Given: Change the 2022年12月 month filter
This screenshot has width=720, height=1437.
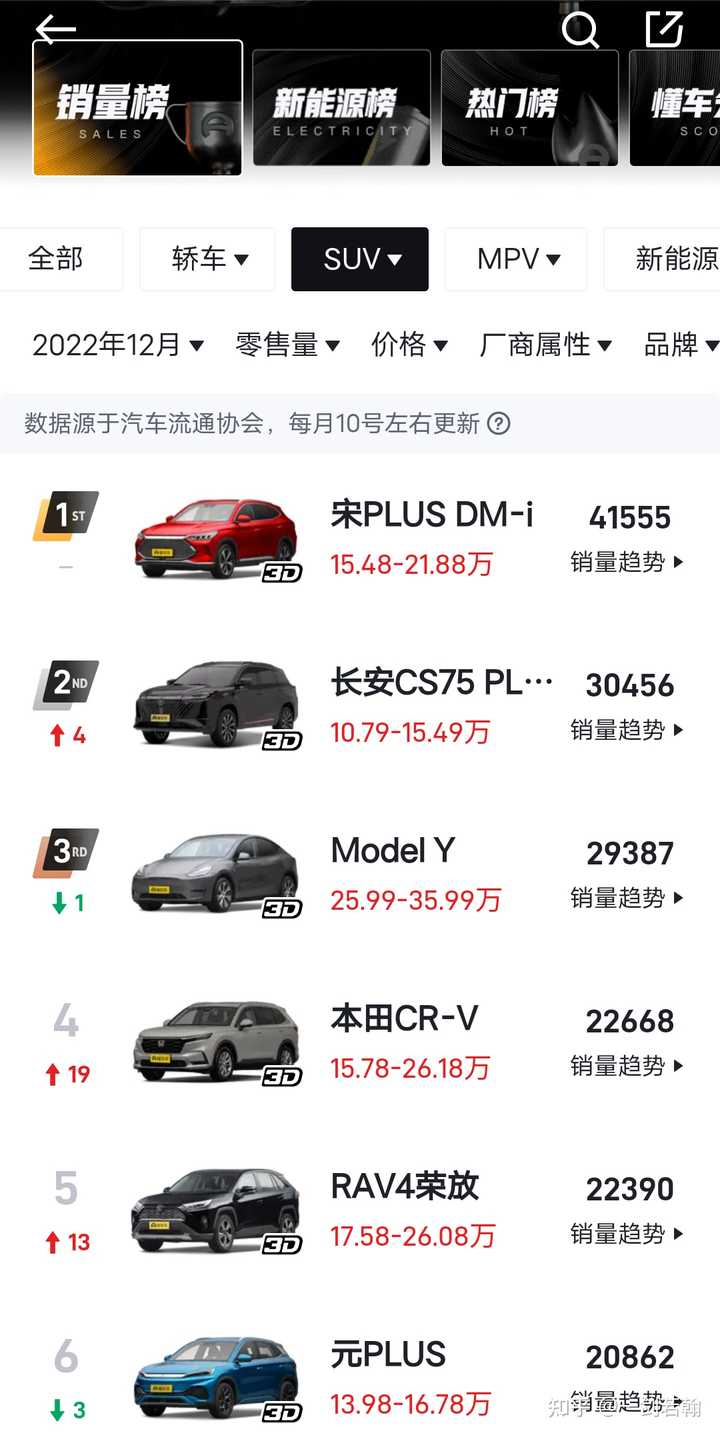Looking at the screenshot, I should pyautogui.click(x=118, y=345).
